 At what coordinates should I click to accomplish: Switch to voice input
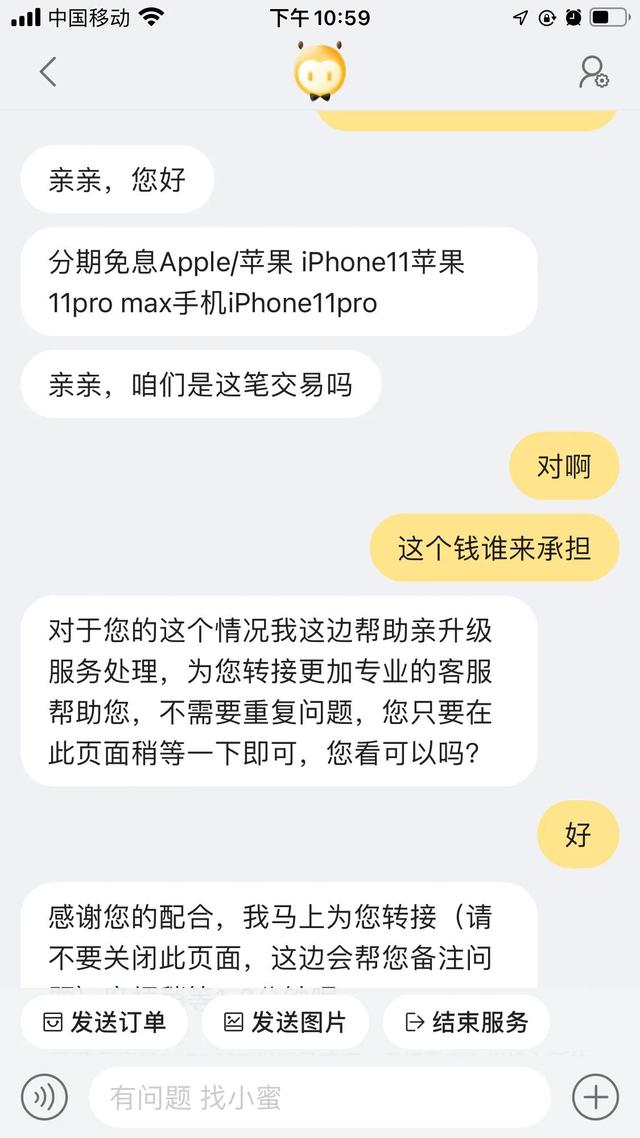click(x=44, y=1097)
